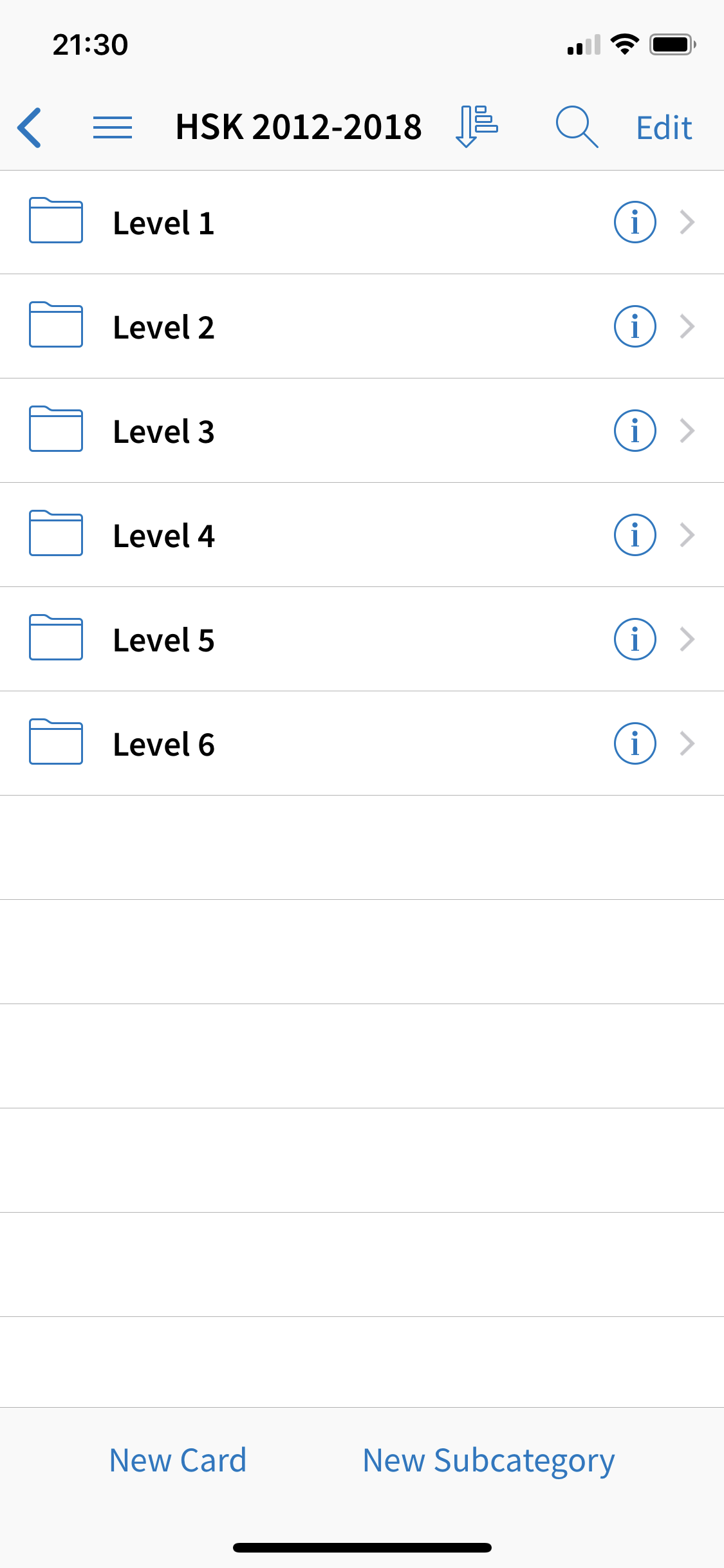Open the hamburger menu
The image size is (724, 1568).
[x=113, y=127]
